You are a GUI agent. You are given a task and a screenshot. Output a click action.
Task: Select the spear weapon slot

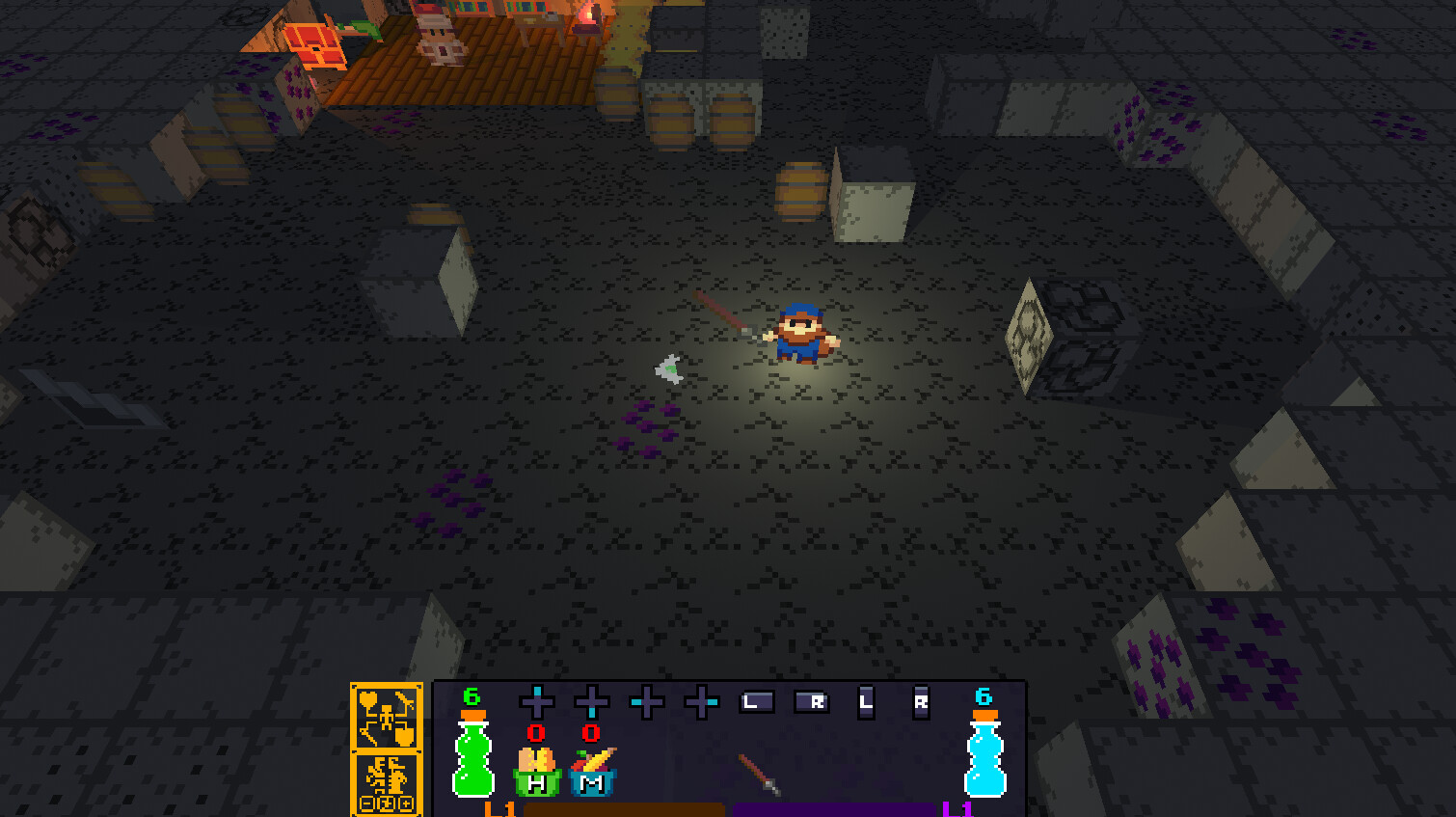758,774
